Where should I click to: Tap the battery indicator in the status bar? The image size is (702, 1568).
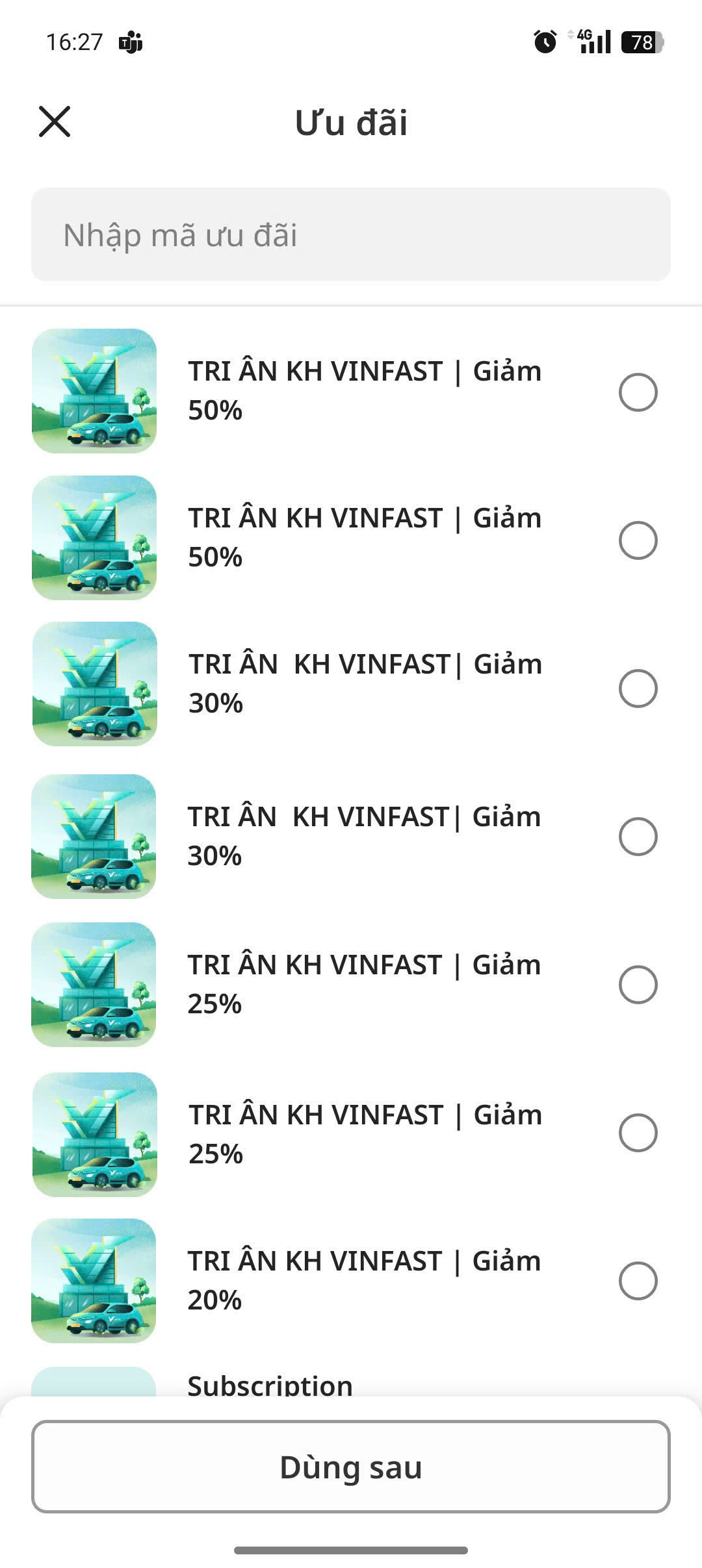point(640,42)
